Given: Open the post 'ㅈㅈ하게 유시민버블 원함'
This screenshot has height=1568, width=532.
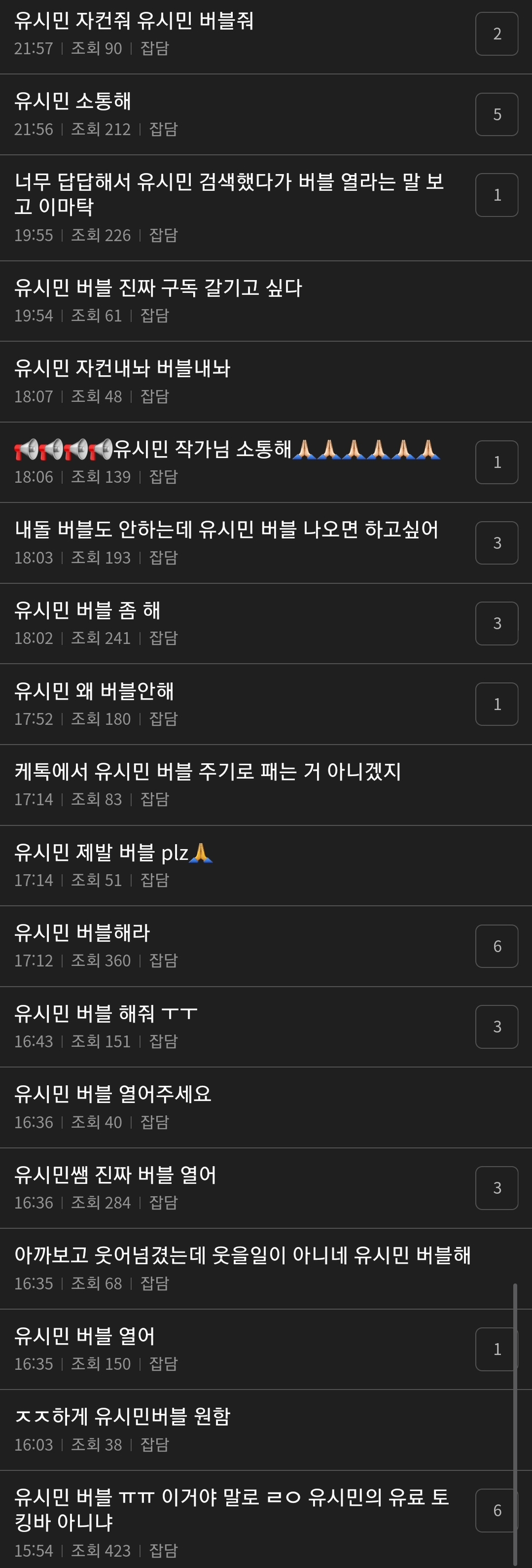Looking at the screenshot, I should pyautogui.click(x=122, y=1416).
